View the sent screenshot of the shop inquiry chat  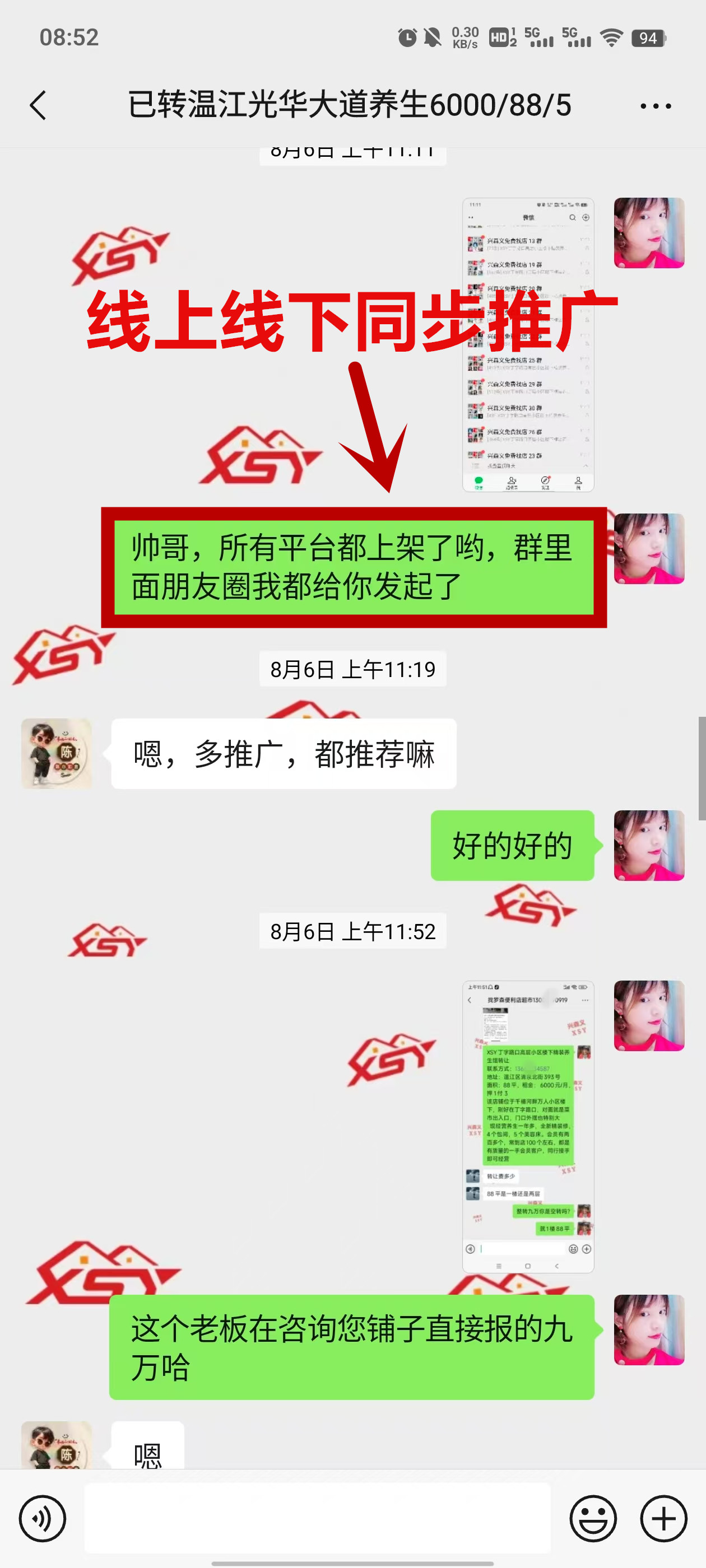527,1126
